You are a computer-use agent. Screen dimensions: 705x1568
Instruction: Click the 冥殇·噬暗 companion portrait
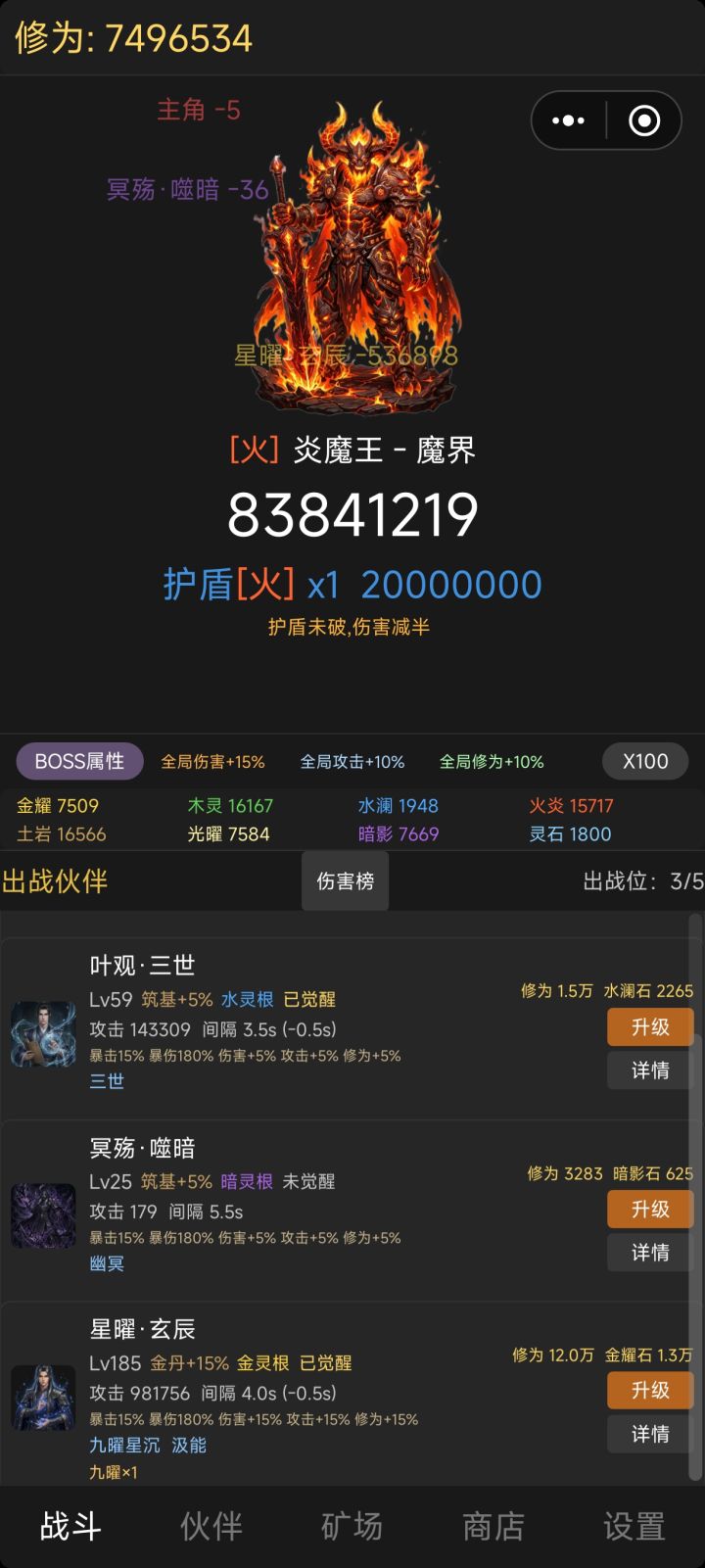tap(43, 1213)
